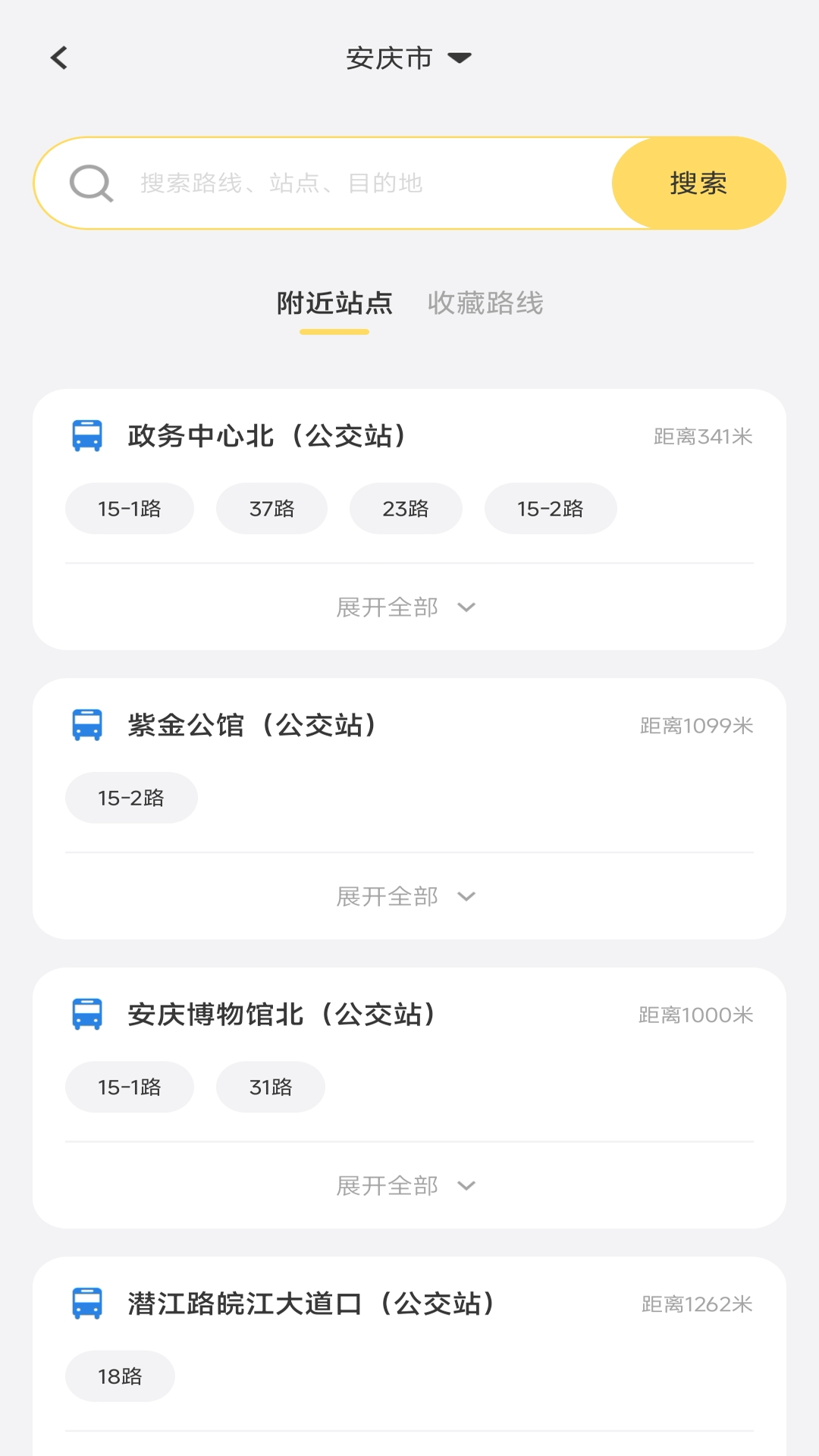
Task: Click the 距离341米 distance label
Action: coord(701,436)
